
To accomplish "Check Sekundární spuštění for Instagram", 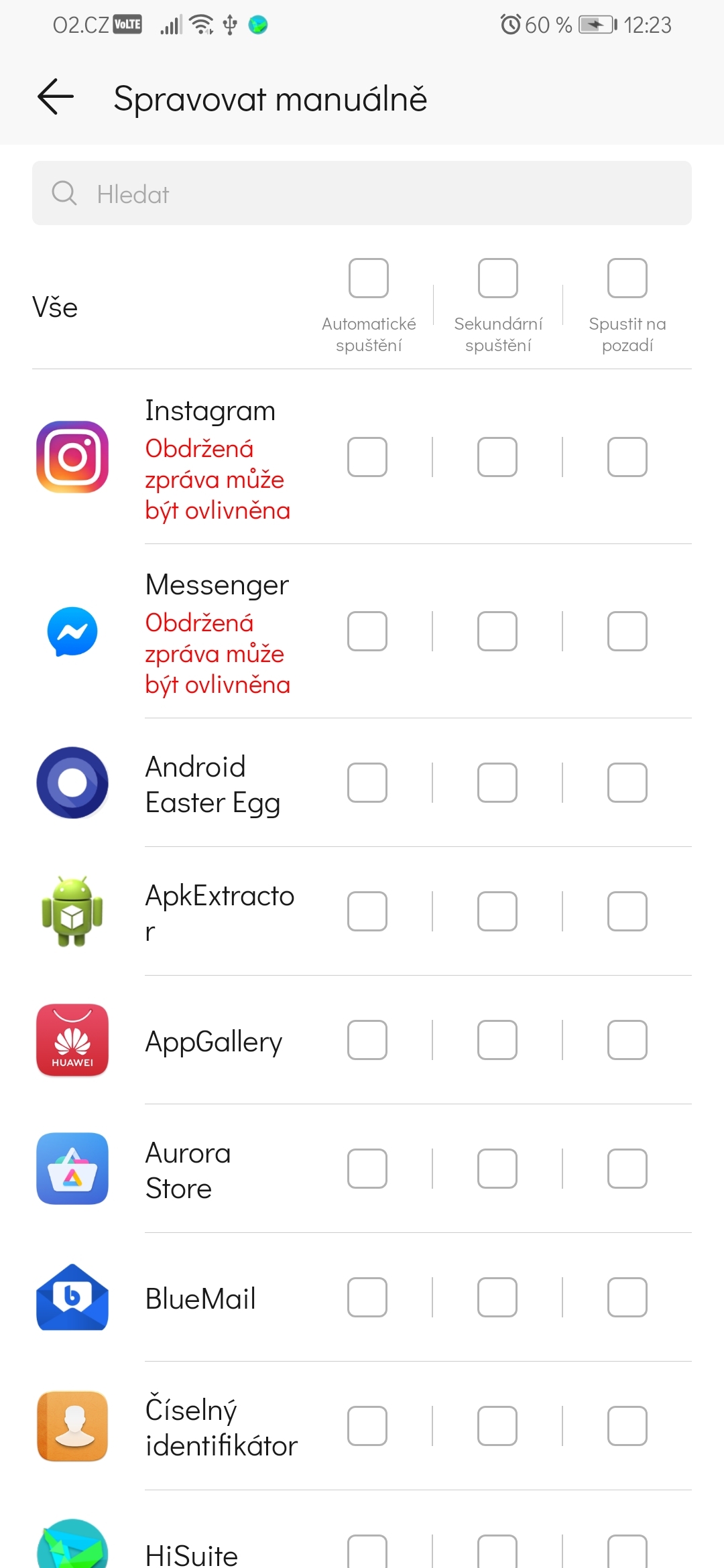I will pyautogui.click(x=497, y=456).
